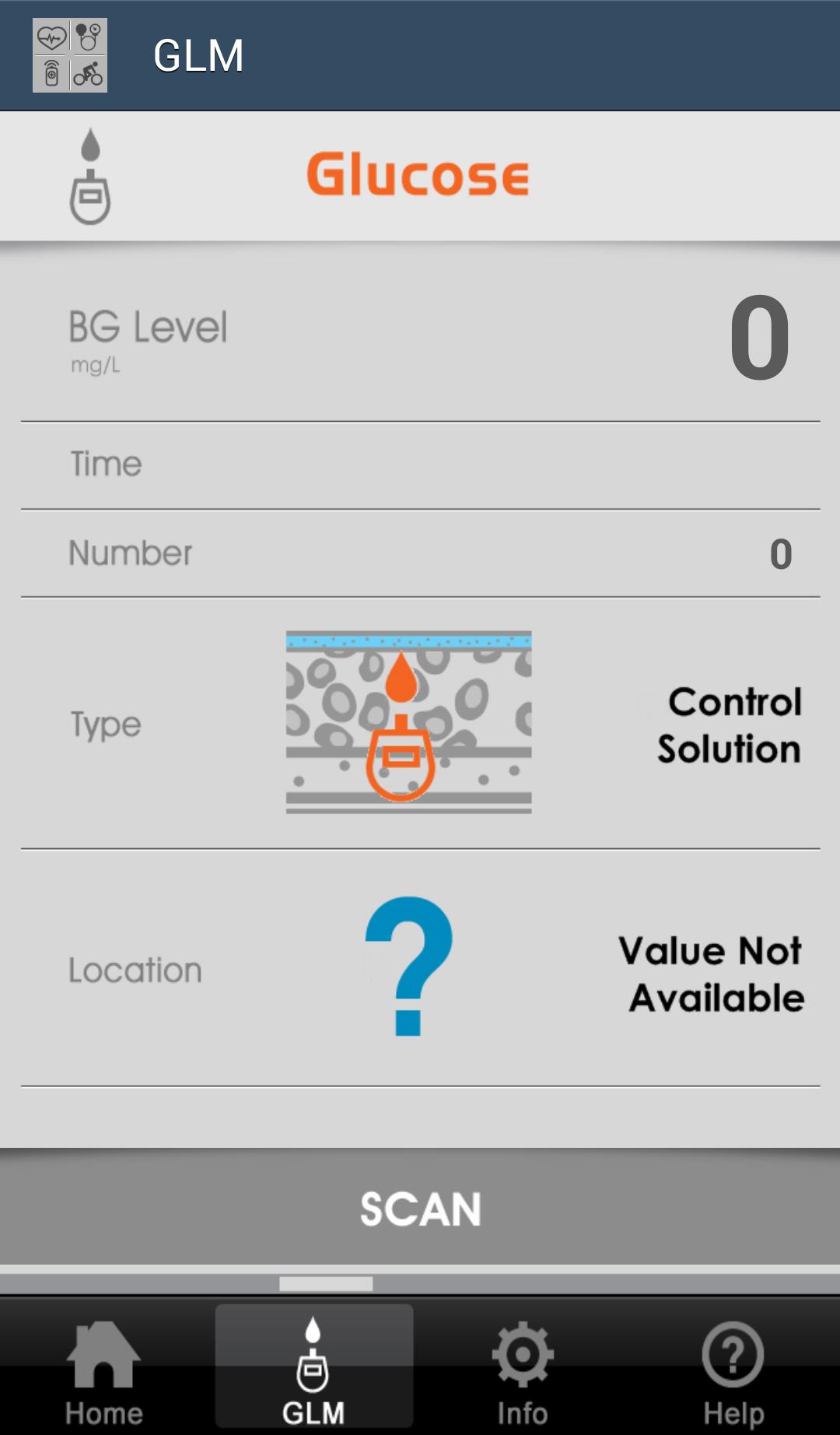Click the orange Control Solution skin-layer illustration
This screenshot has height=1435, width=840.
(409, 722)
